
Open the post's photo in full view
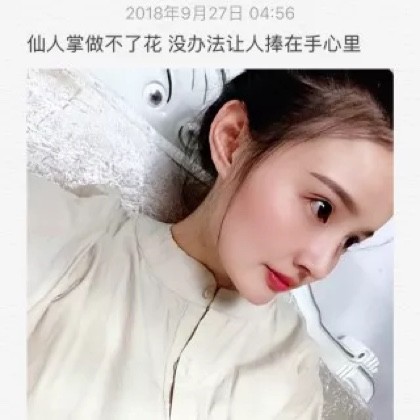pyautogui.click(x=210, y=244)
